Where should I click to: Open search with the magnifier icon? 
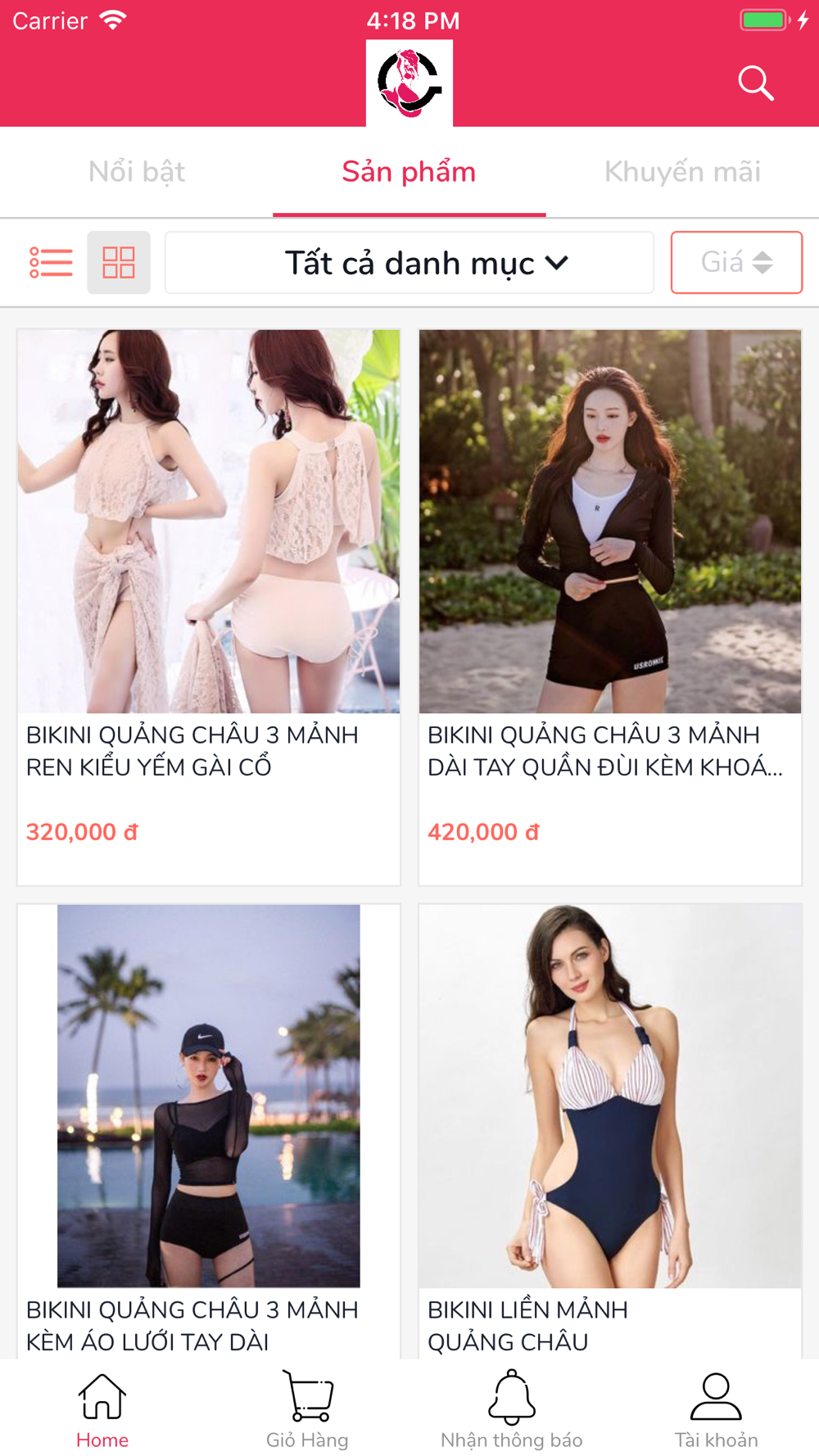coord(755,83)
